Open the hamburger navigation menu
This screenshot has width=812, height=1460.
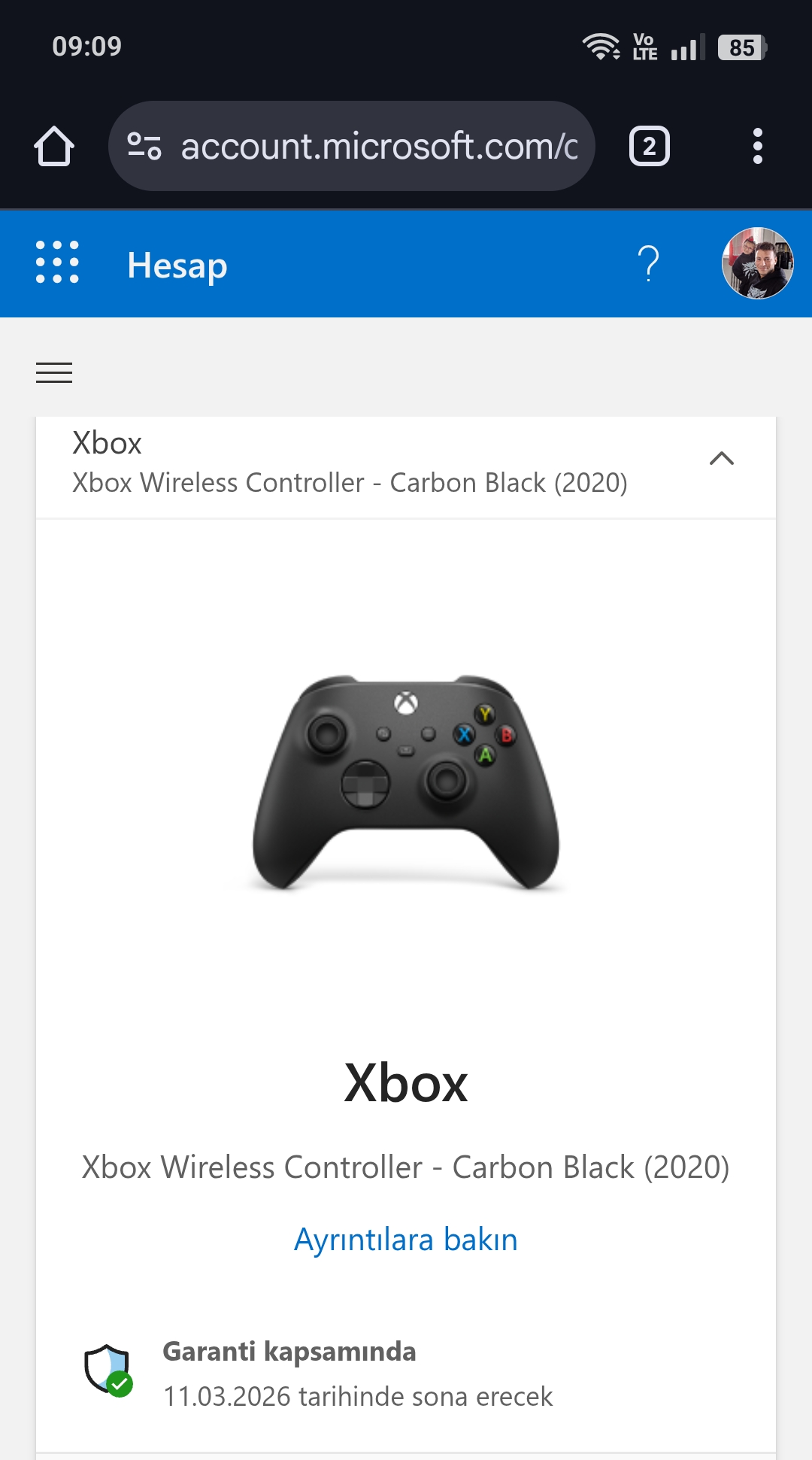point(54,372)
